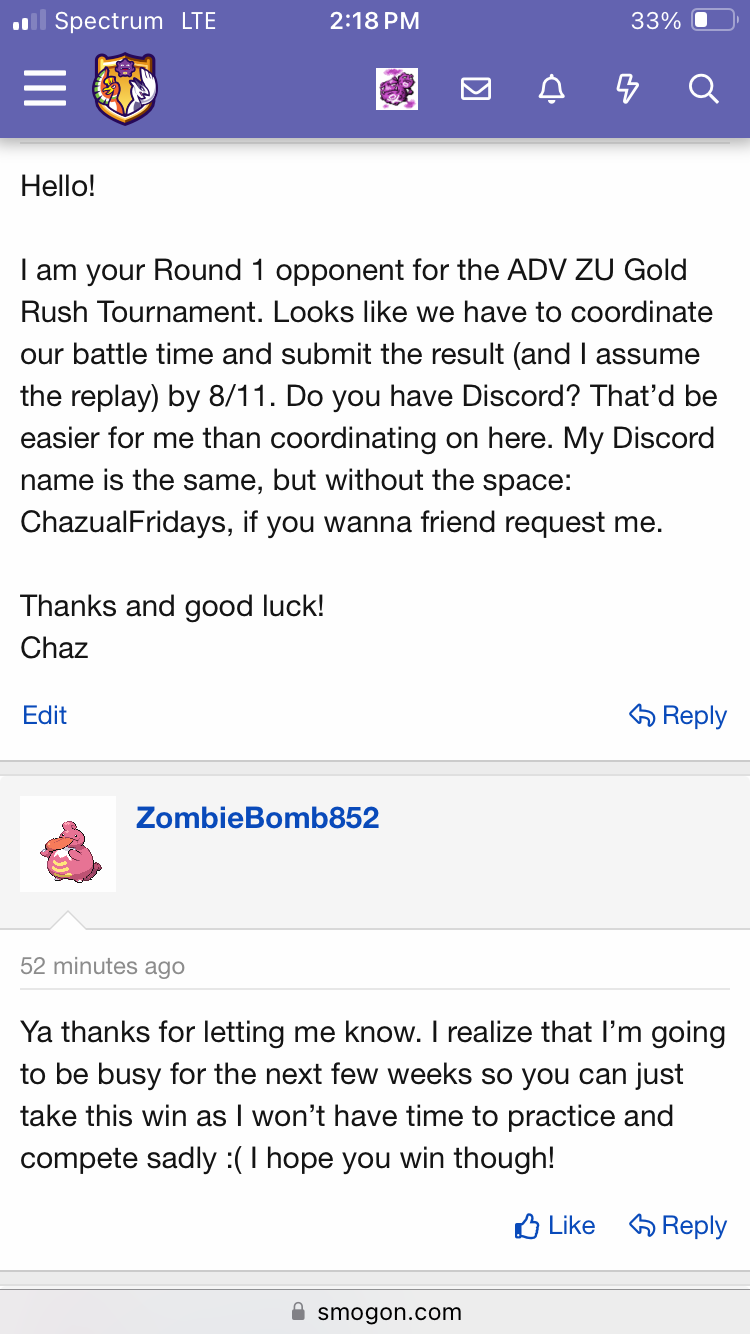View the ZombieBomb852 username link
The width and height of the screenshot is (750, 1334).
coord(257,818)
